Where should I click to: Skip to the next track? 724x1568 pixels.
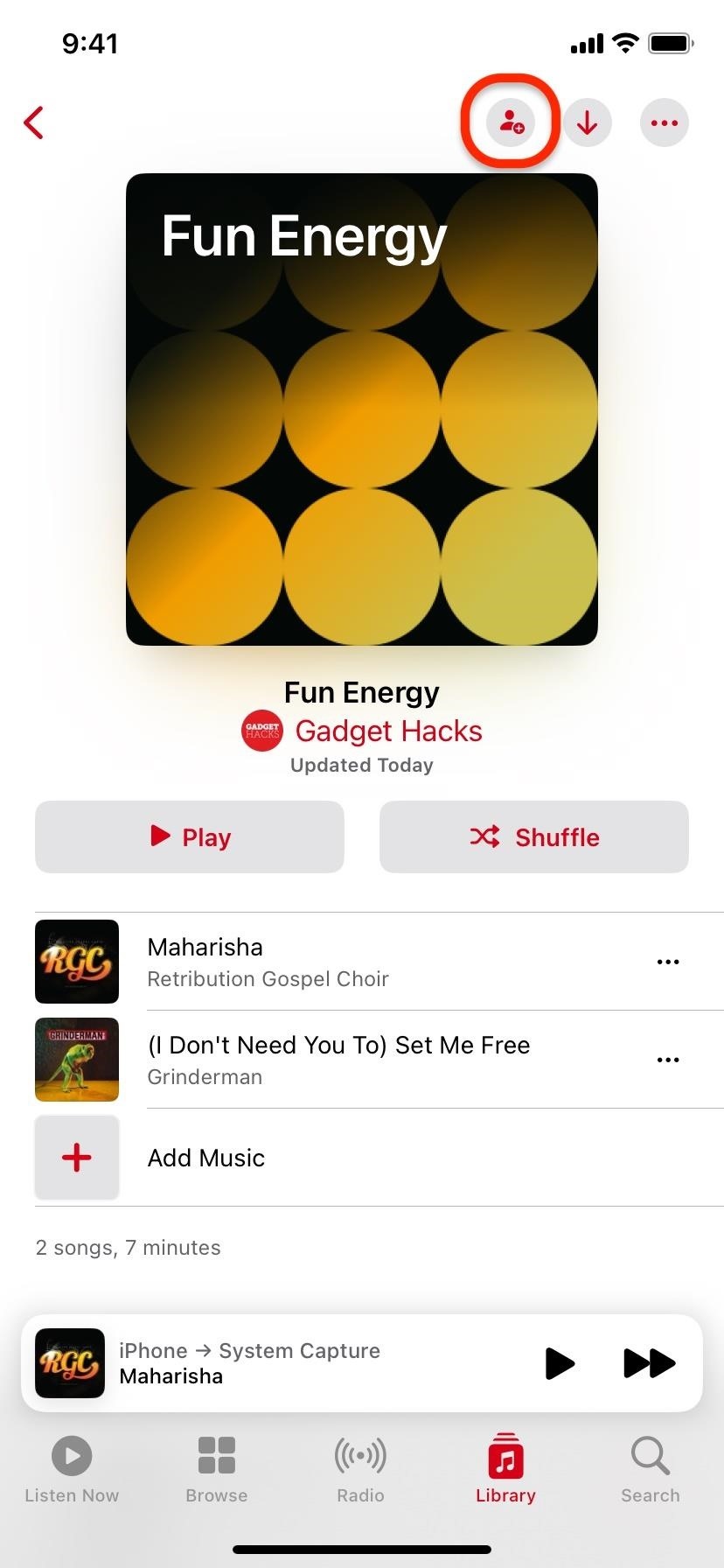[x=649, y=1362]
